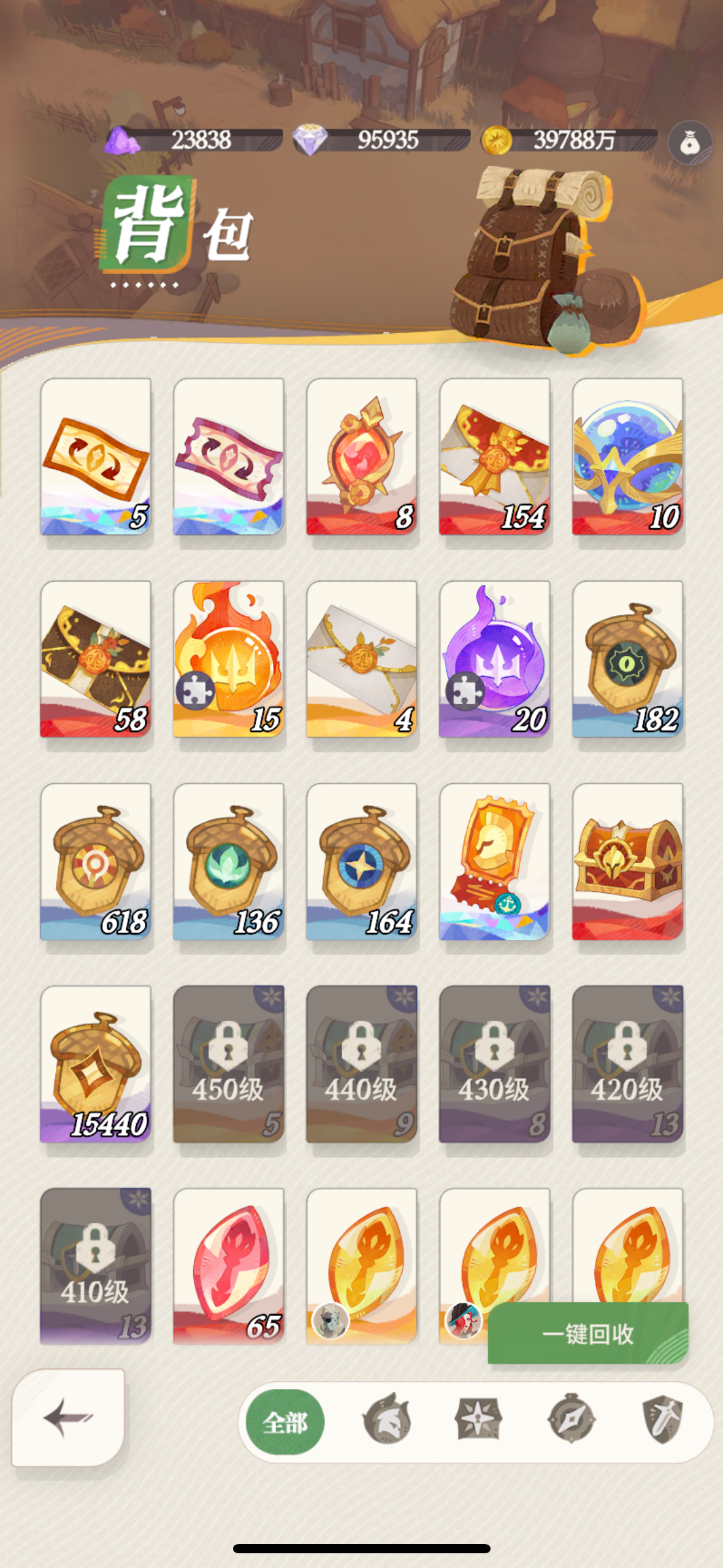The height and width of the screenshot is (1568, 723).
Task: Switch to the star badge filter tab
Action: (x=478, y=1419)
